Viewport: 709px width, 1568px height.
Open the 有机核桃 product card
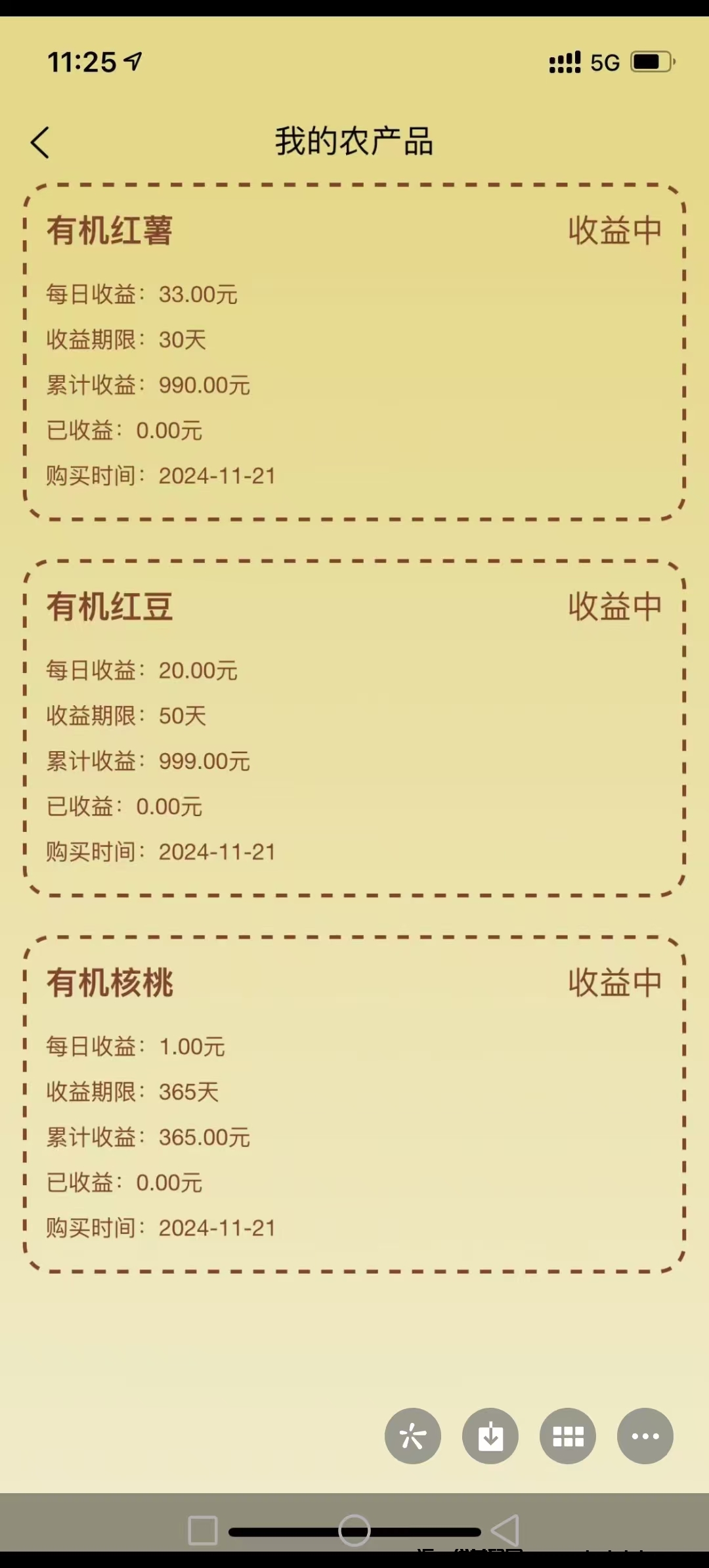(354, 1104)
